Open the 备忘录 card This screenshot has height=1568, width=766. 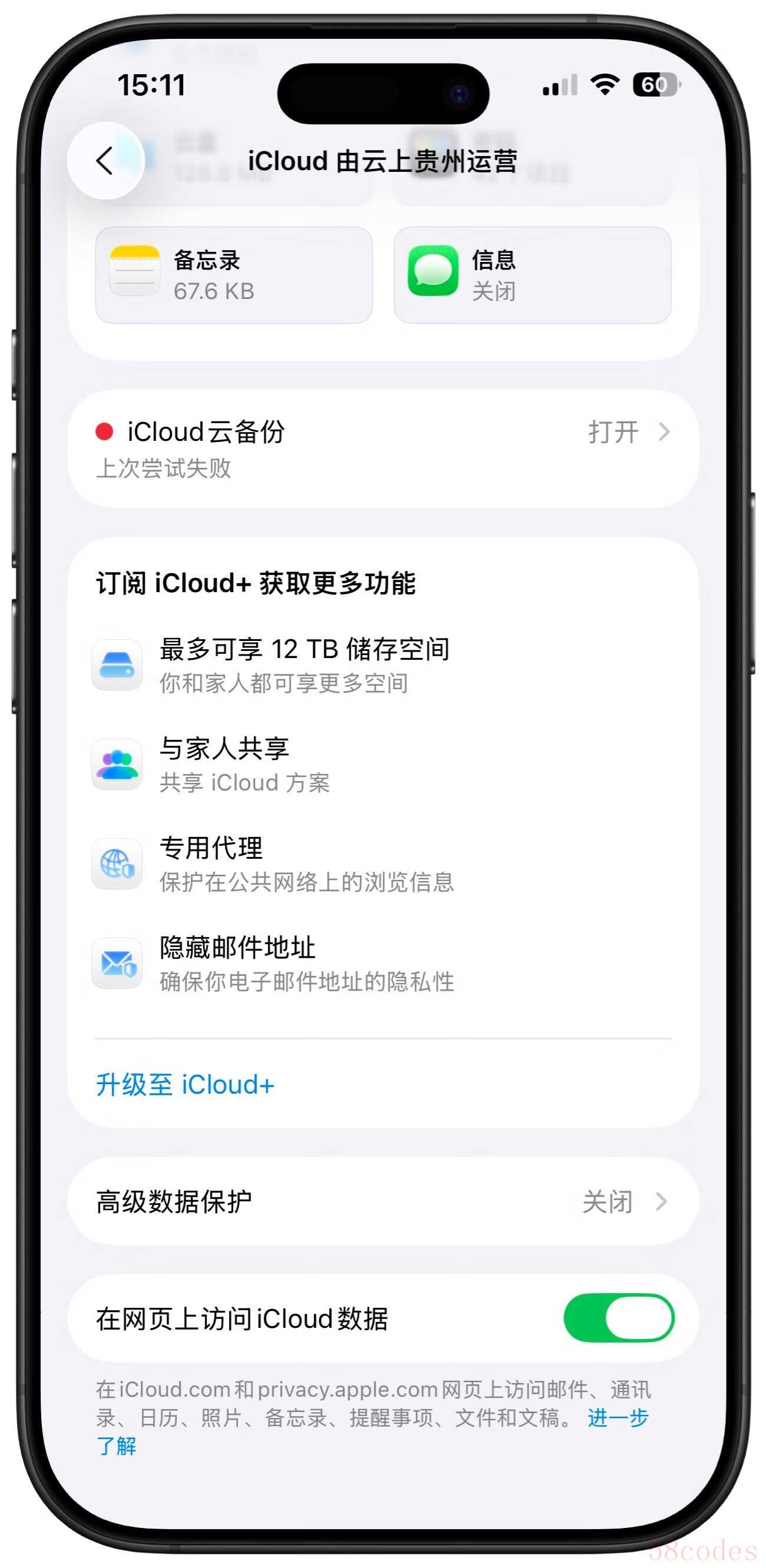[233, 275]
